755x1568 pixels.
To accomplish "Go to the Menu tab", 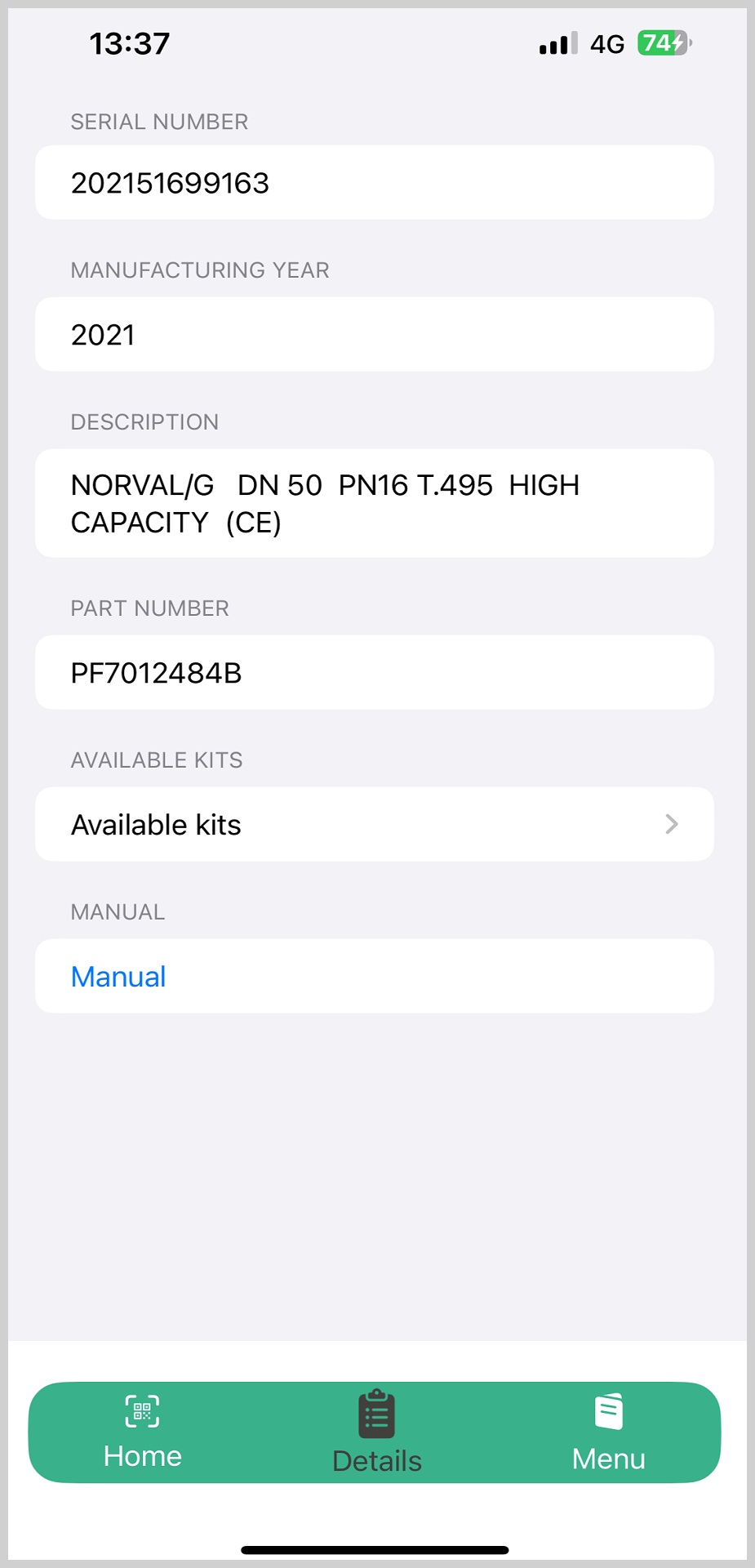I will coord(609,1432).
